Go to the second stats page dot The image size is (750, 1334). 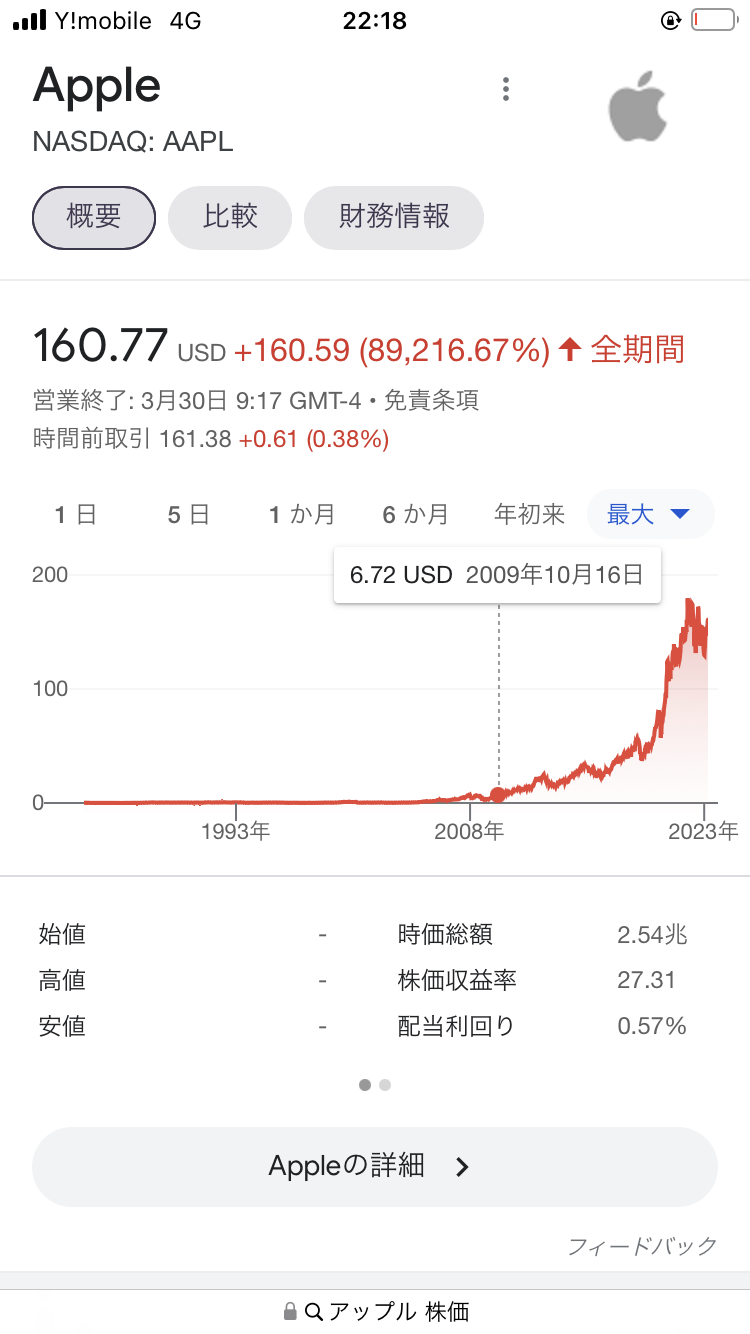pyautogui.click(x=385, y=1085)
